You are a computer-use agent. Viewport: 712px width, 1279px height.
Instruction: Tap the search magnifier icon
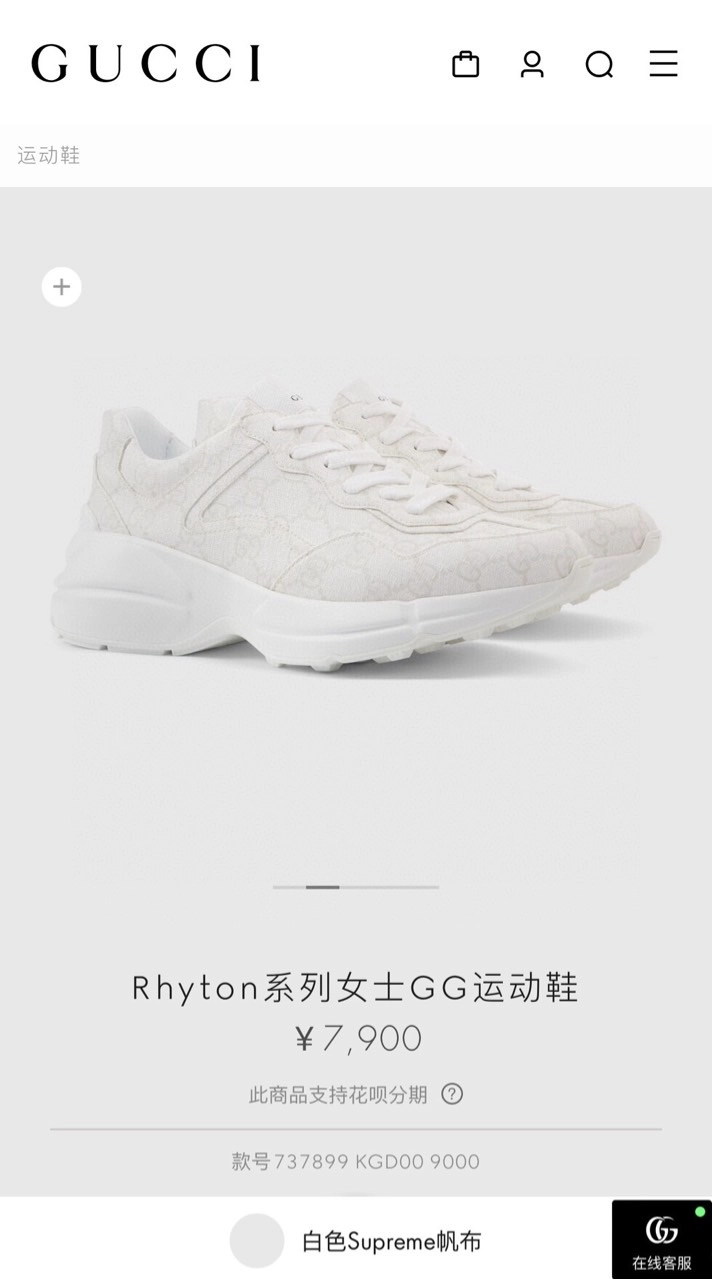tap(599, 65)
